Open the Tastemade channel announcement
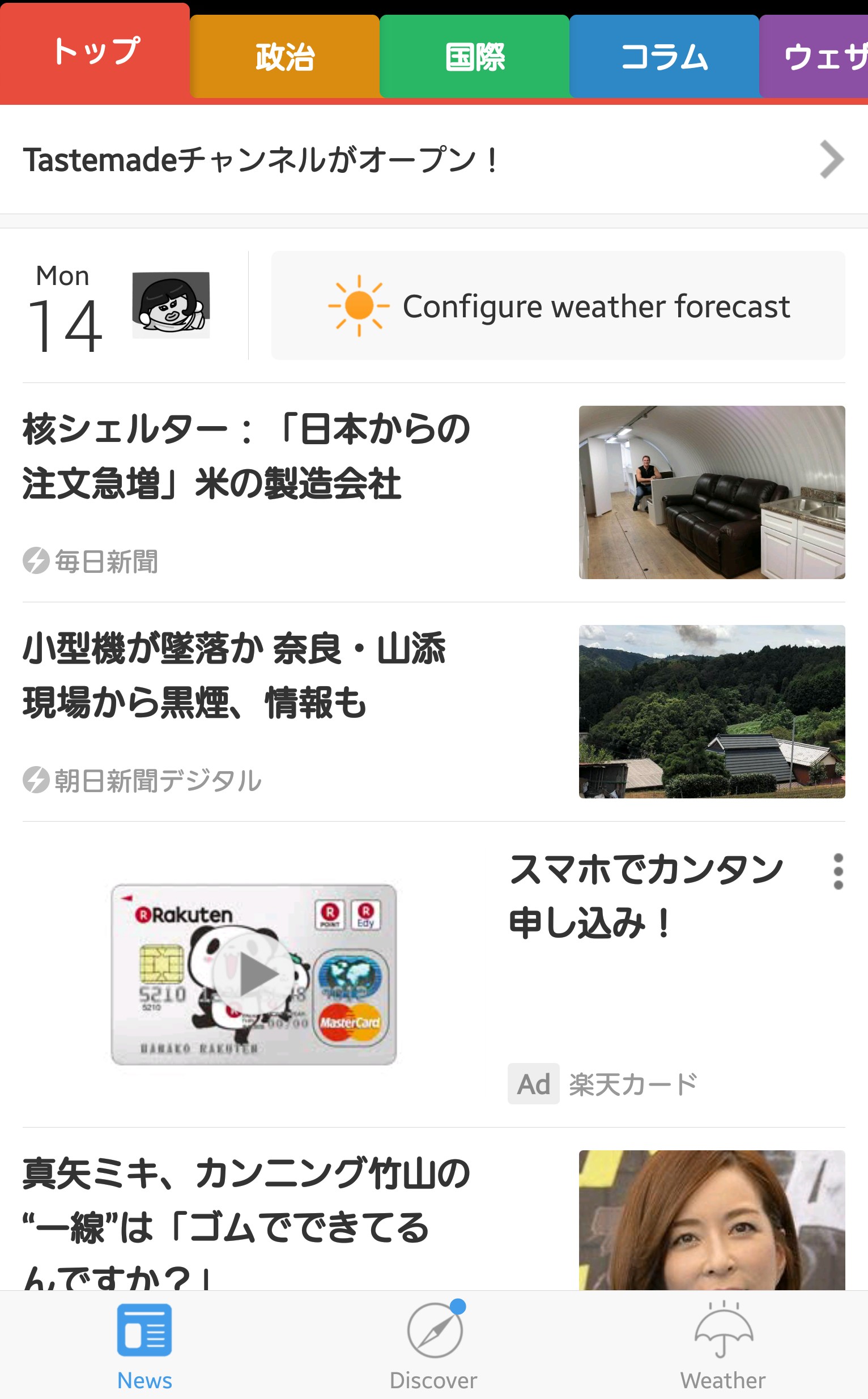This screenshot has height=1399, width=868. point(433,160)
